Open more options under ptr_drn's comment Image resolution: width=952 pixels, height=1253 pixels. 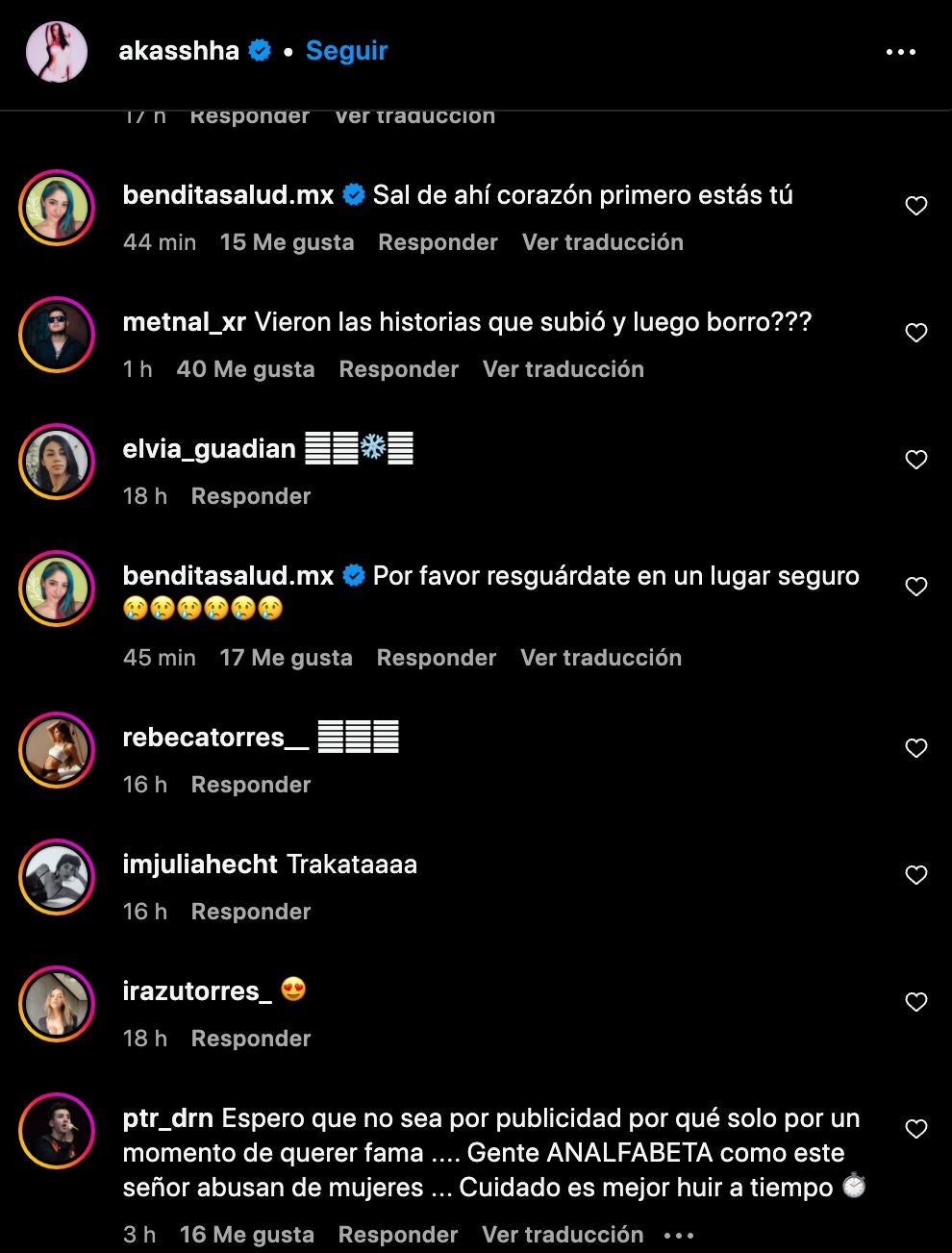click(x=679, y=1237)
